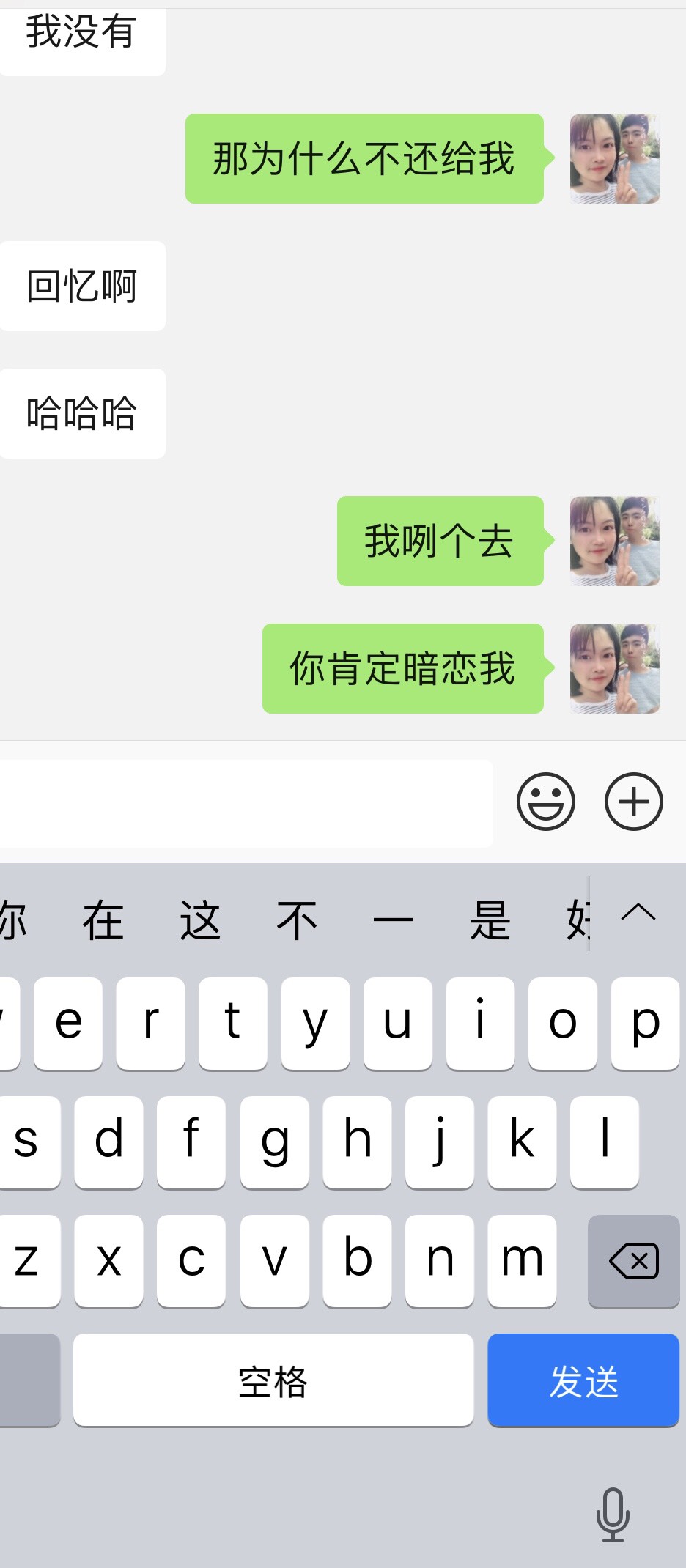The height and width of the screenshot is (1568, 686).
Task: Select candidate word 在
Action: click(x=103, y=921)
